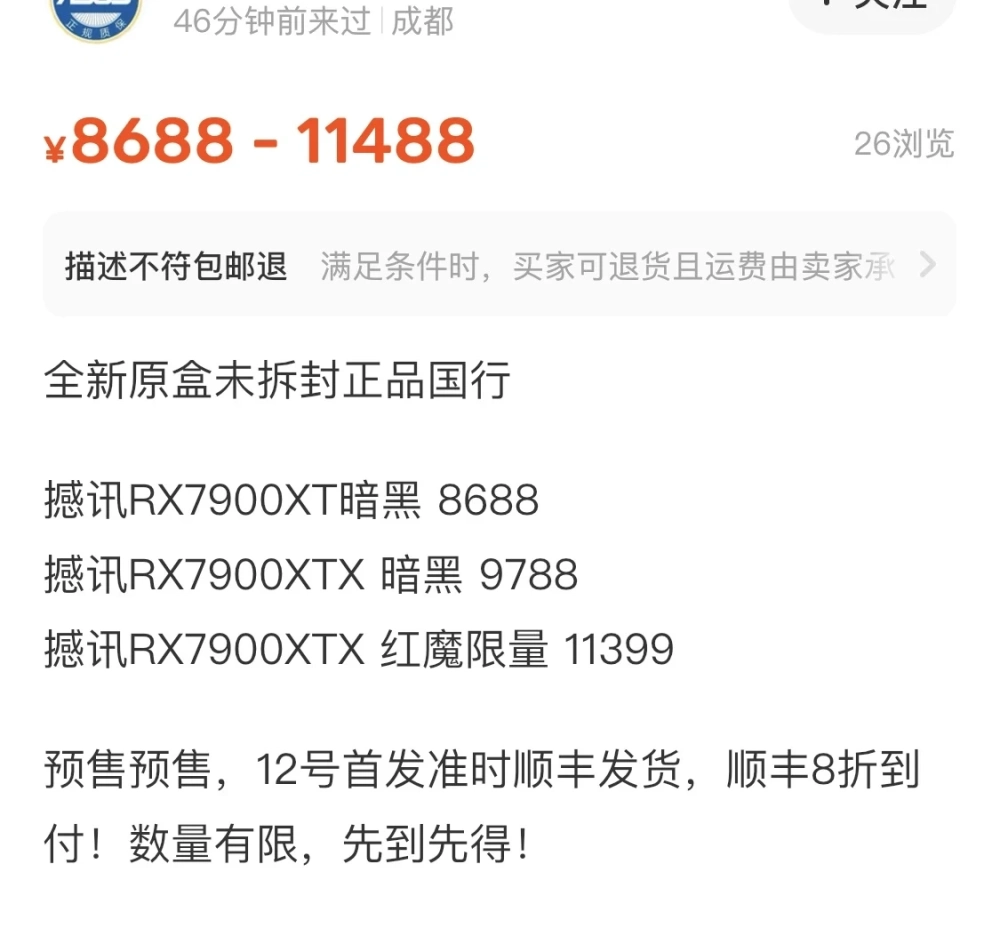
Task: Follow this seller
Action: coord(871,10)
